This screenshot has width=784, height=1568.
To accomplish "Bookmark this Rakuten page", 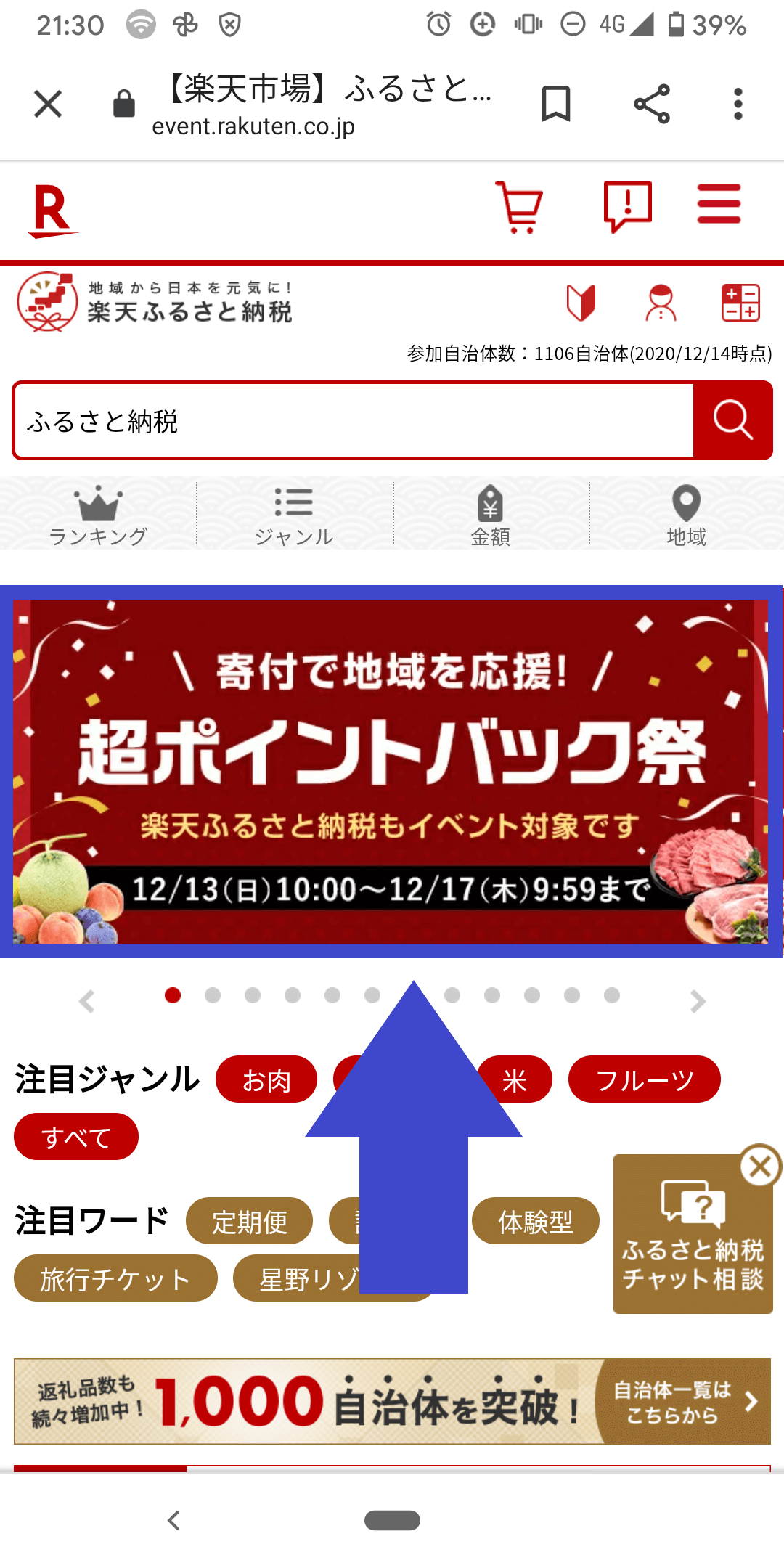I will (x=556, y=104).
